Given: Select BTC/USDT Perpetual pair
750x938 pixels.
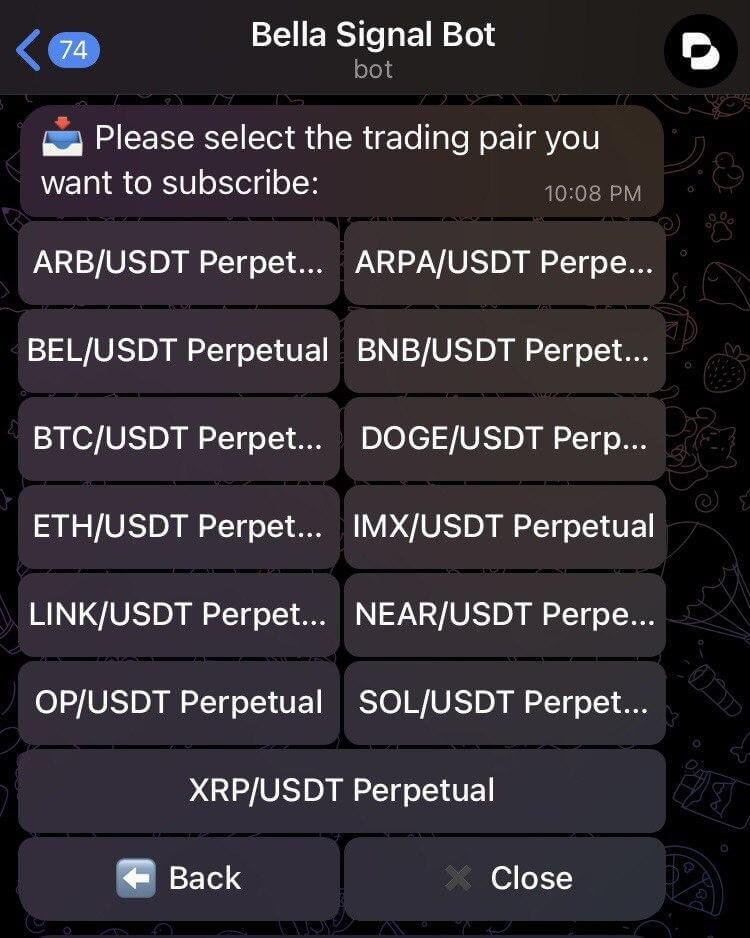Looking at the screenshot, I should coord(179,439).
